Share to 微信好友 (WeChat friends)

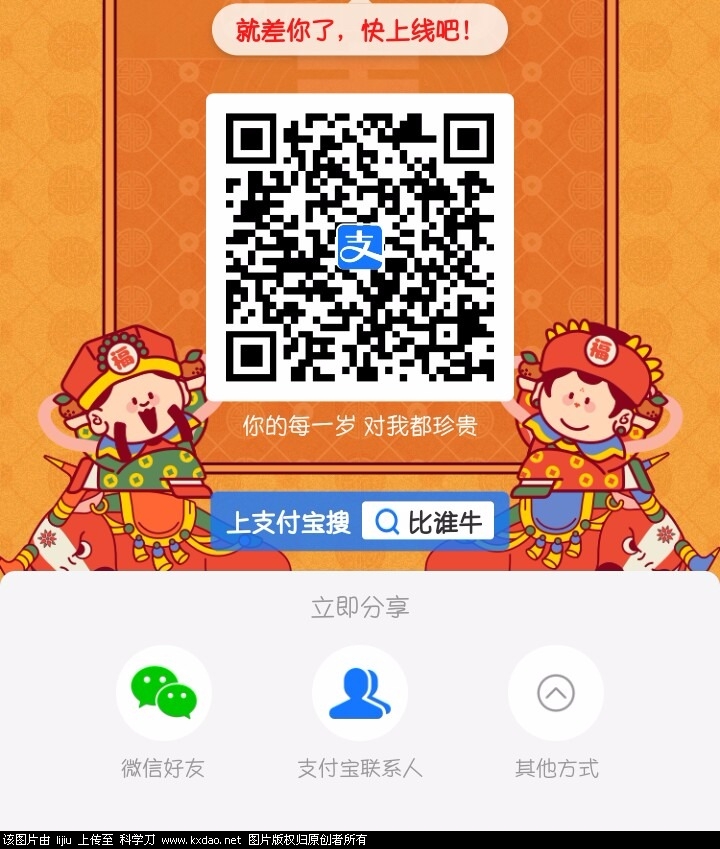[x=163, y=693]
